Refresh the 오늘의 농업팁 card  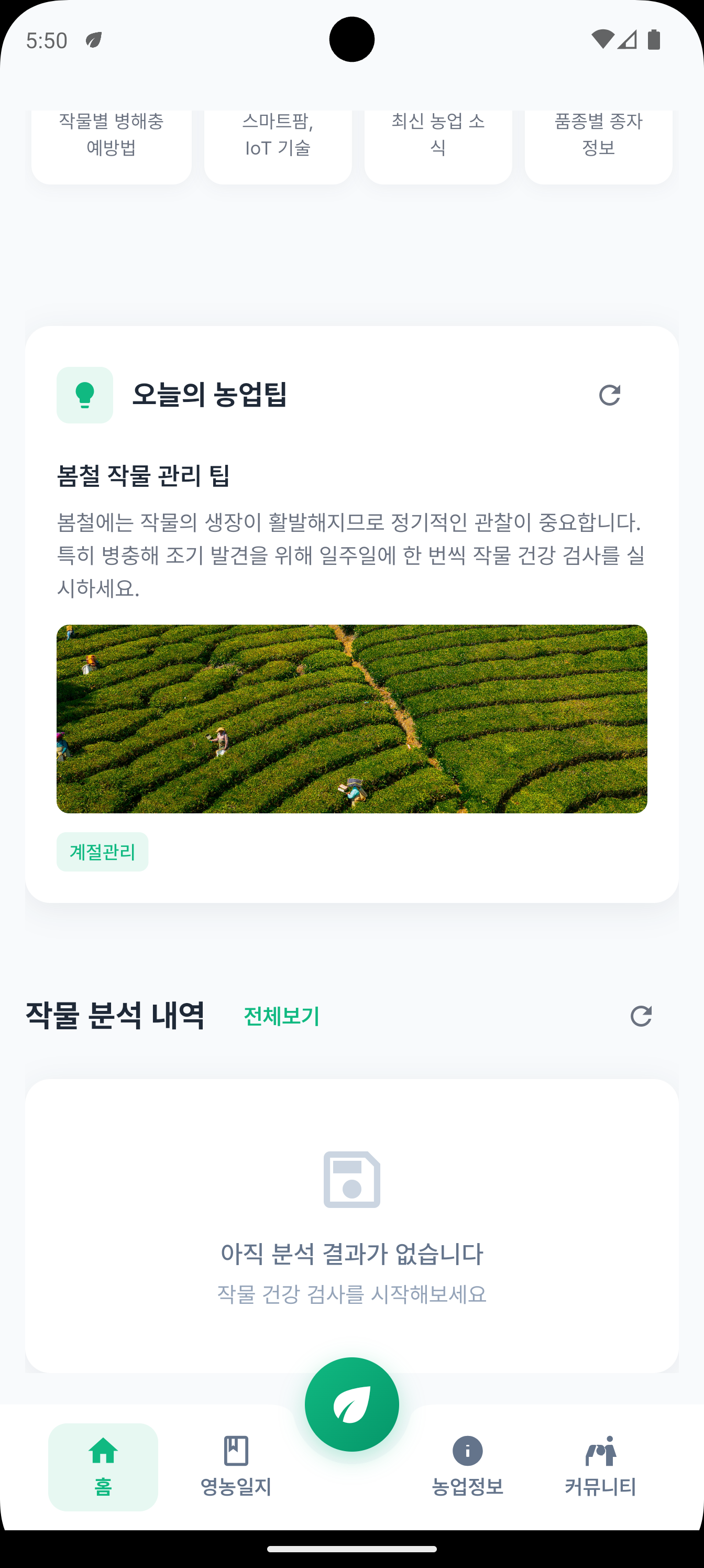609,395
